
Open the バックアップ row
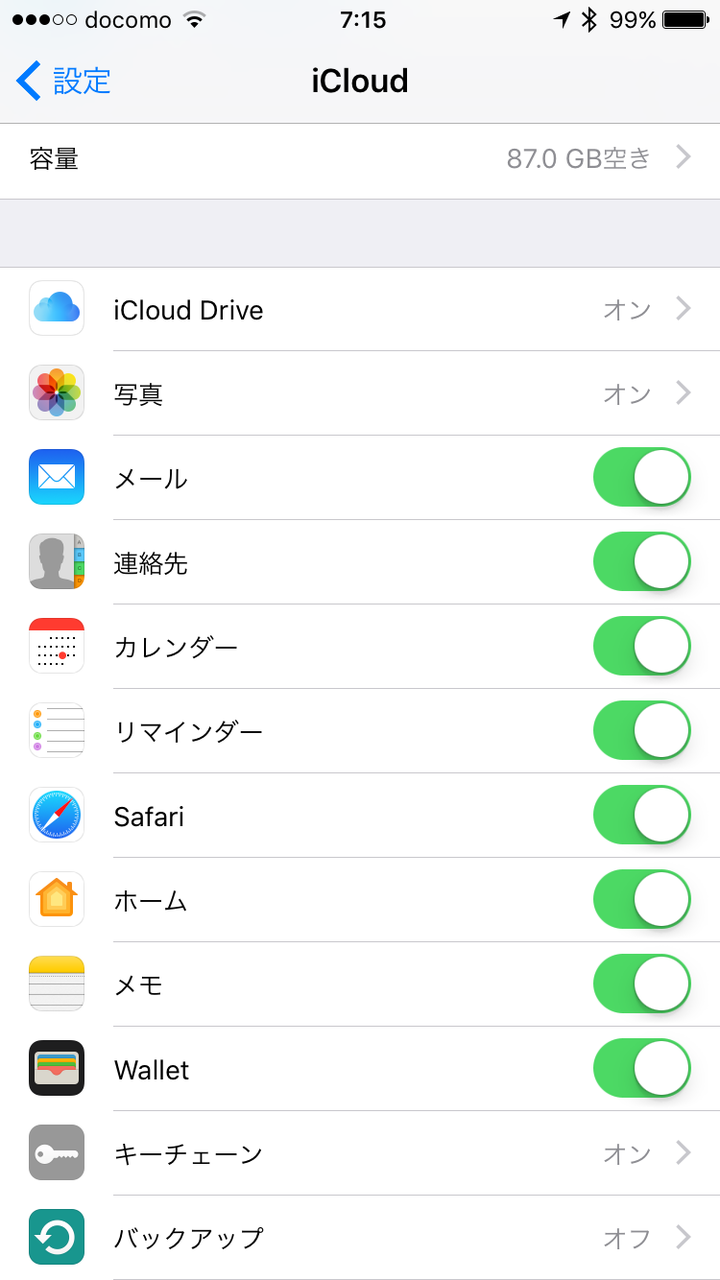[360, 1238]
